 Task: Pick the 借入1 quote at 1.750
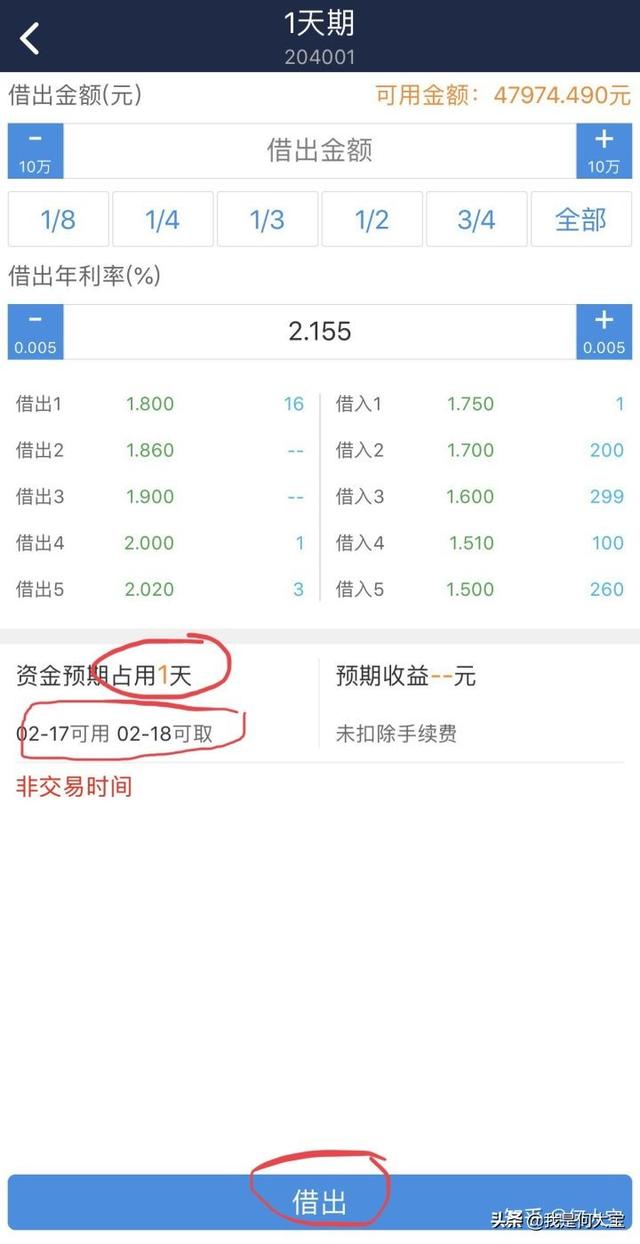[x=480, y=404]
